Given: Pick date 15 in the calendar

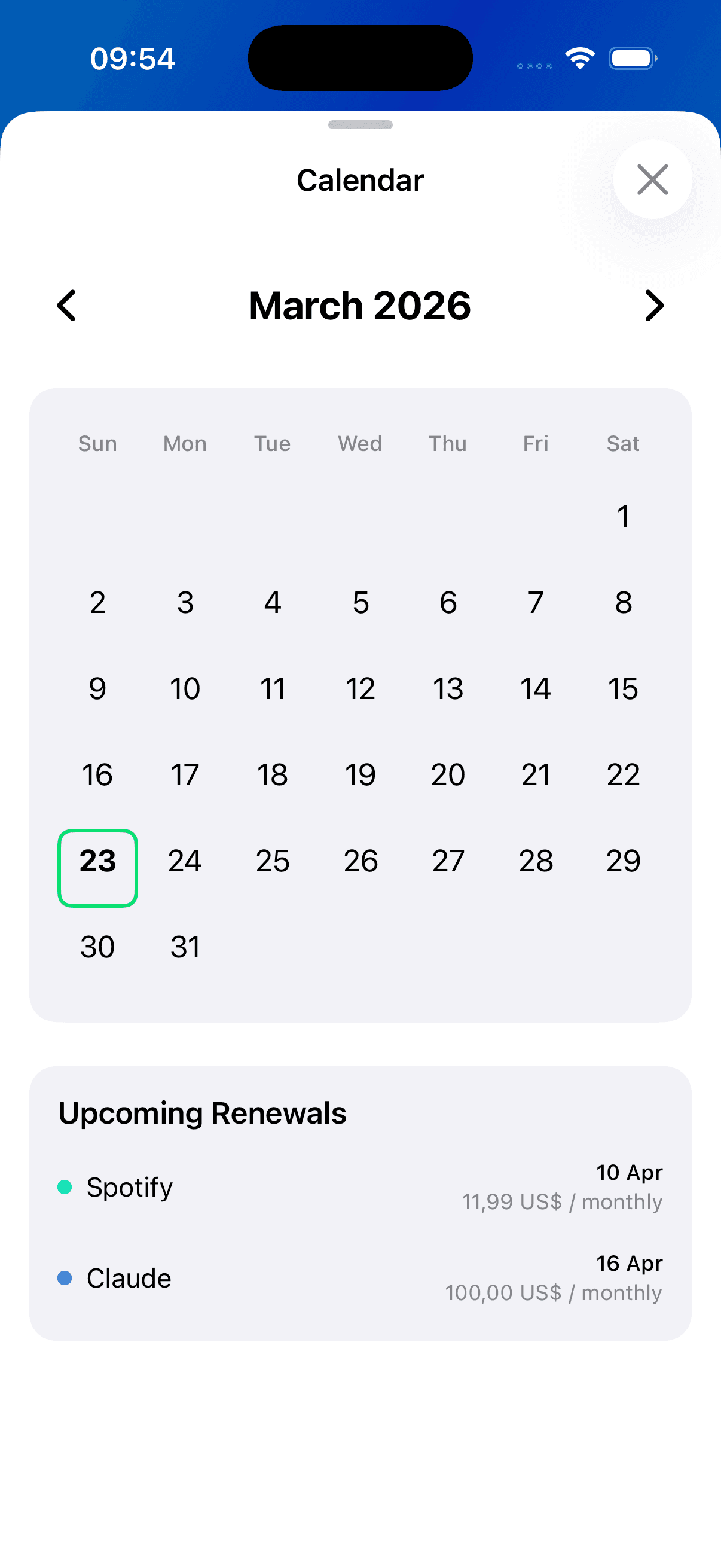Looking at the screenshot, I should (623, 688).
